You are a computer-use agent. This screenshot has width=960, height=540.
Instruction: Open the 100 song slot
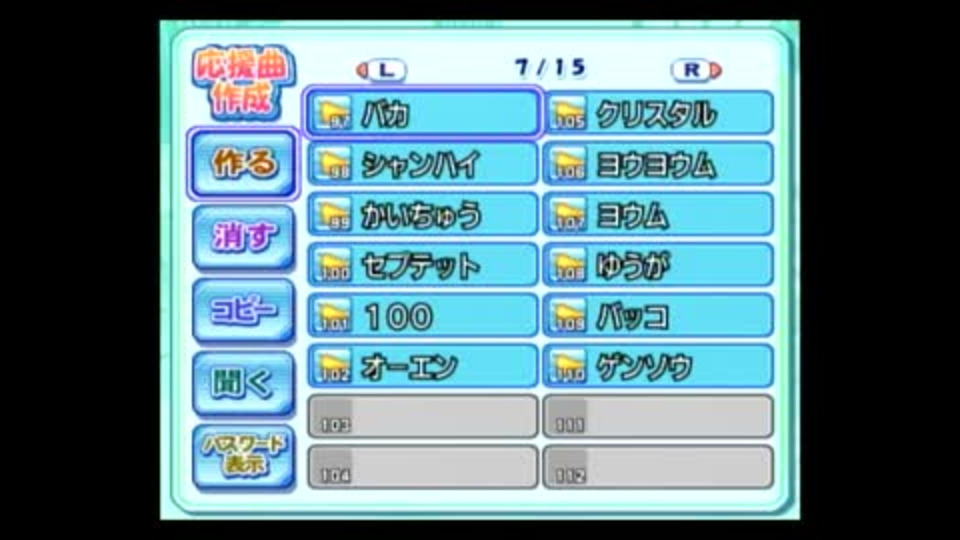pyautogui.click(x=423, y=316)
